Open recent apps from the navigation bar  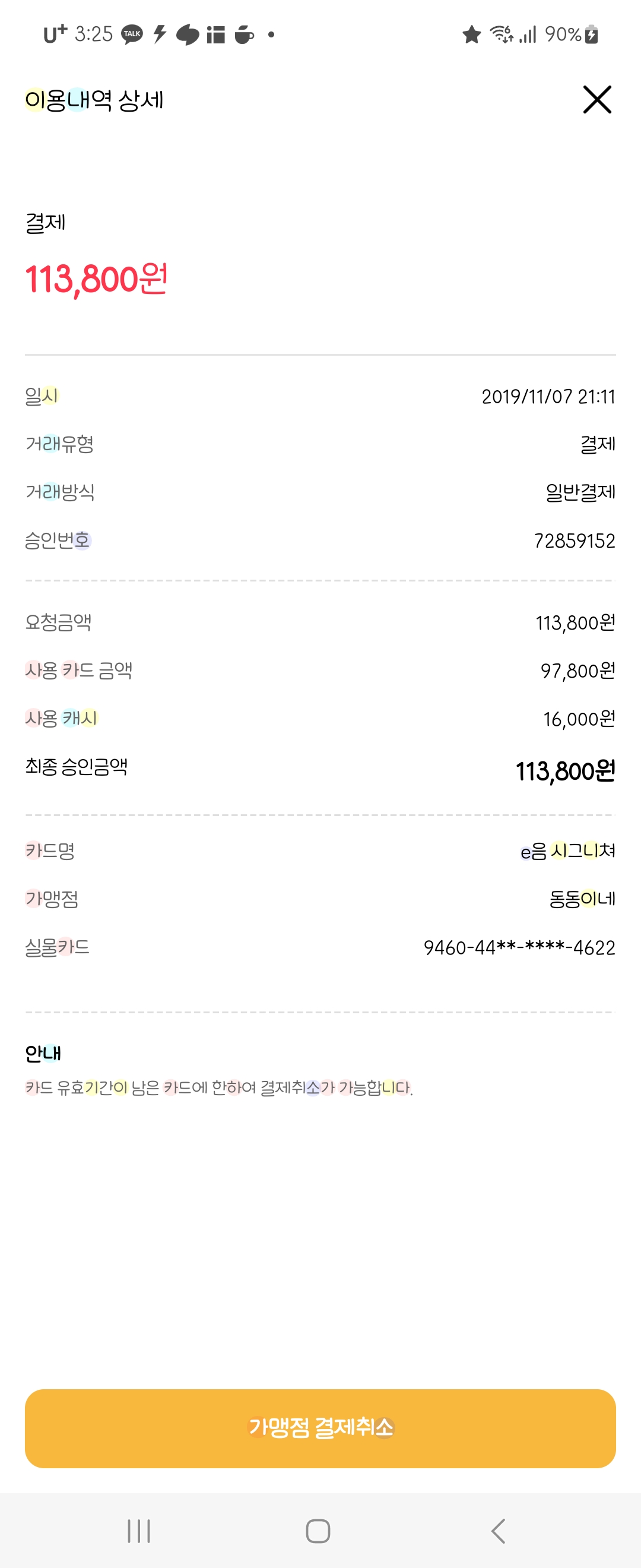click(x=139, y=1531)
